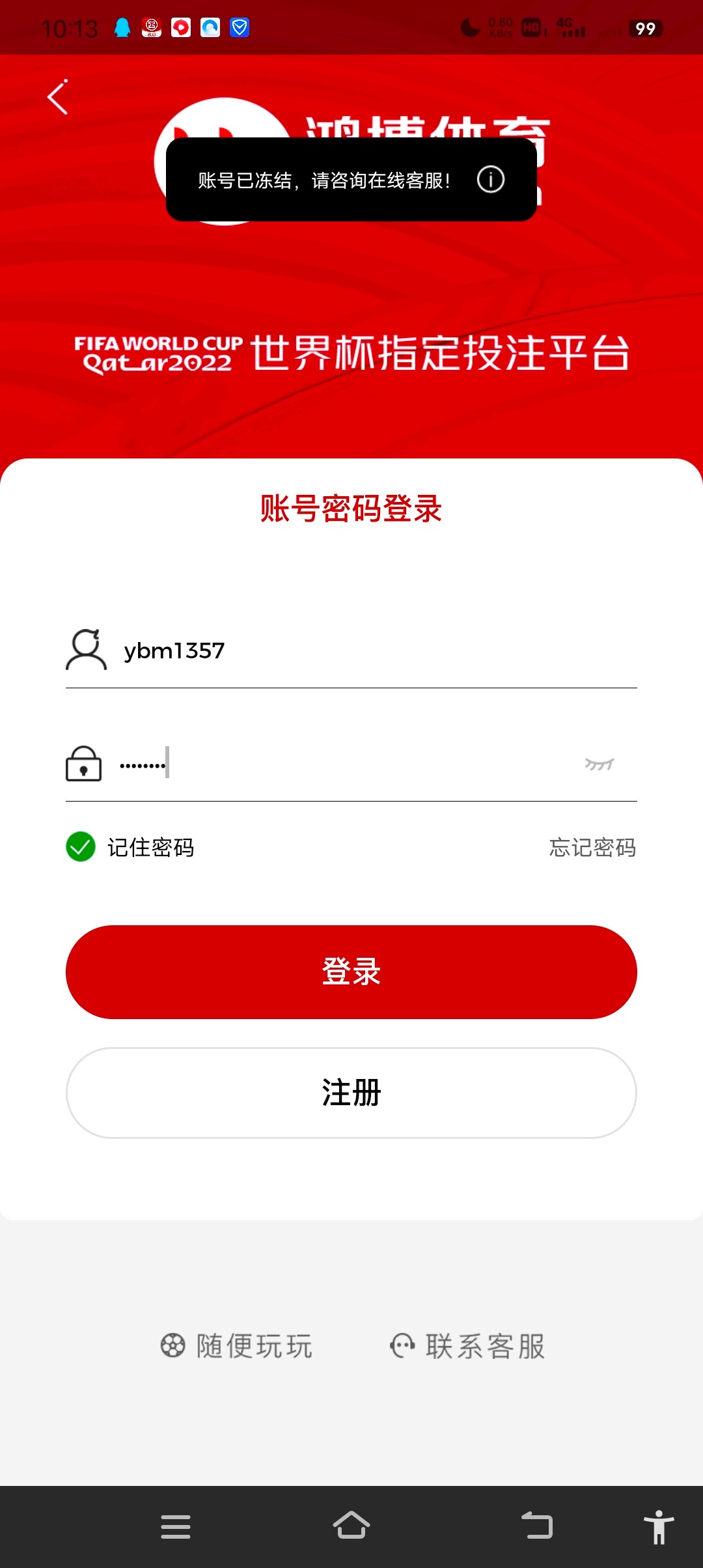Viewport: 703px width, 1568px height.
Task: Go to the system home screen
Action: [351, 1526]
